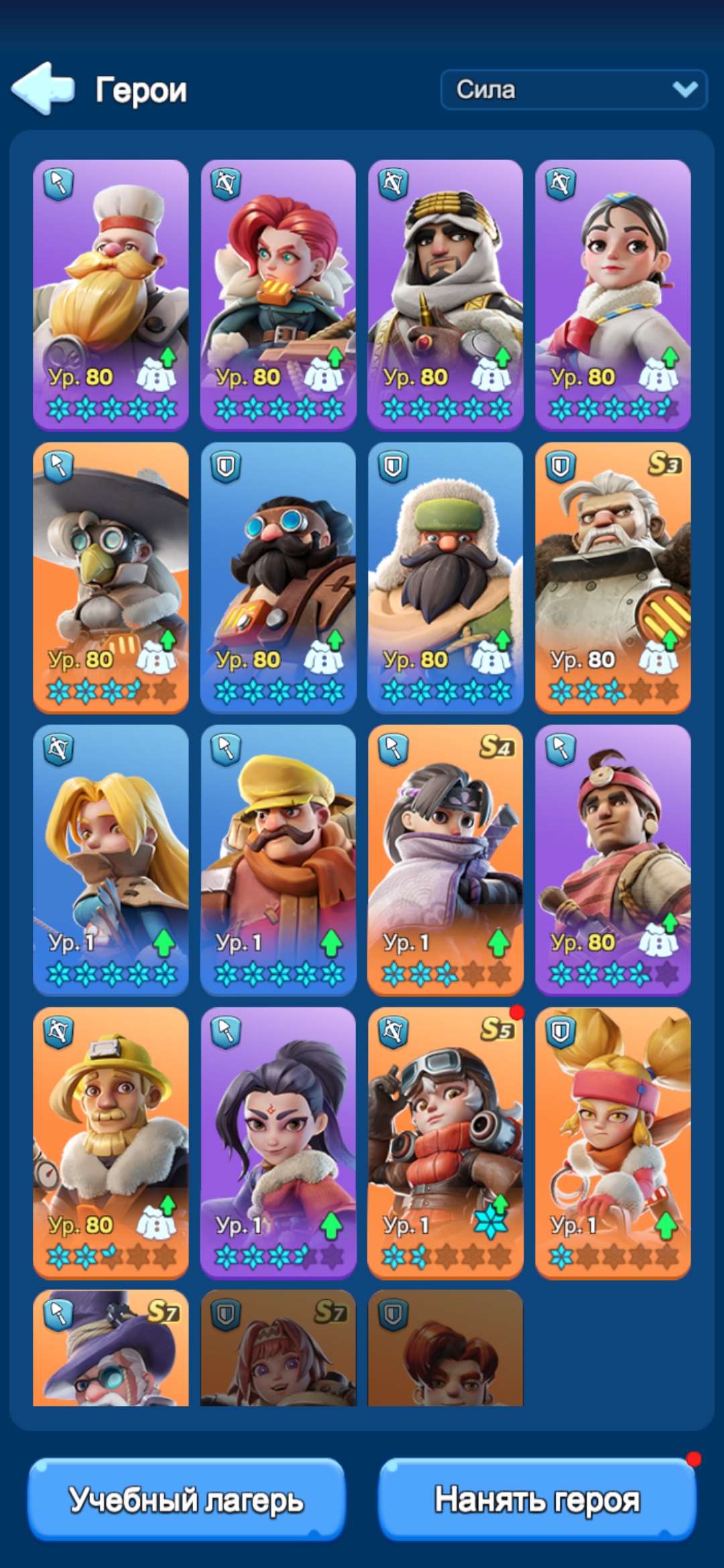
Task: Tap Нанять героя to recruit a hero
Action: [x=537, y=1500]
